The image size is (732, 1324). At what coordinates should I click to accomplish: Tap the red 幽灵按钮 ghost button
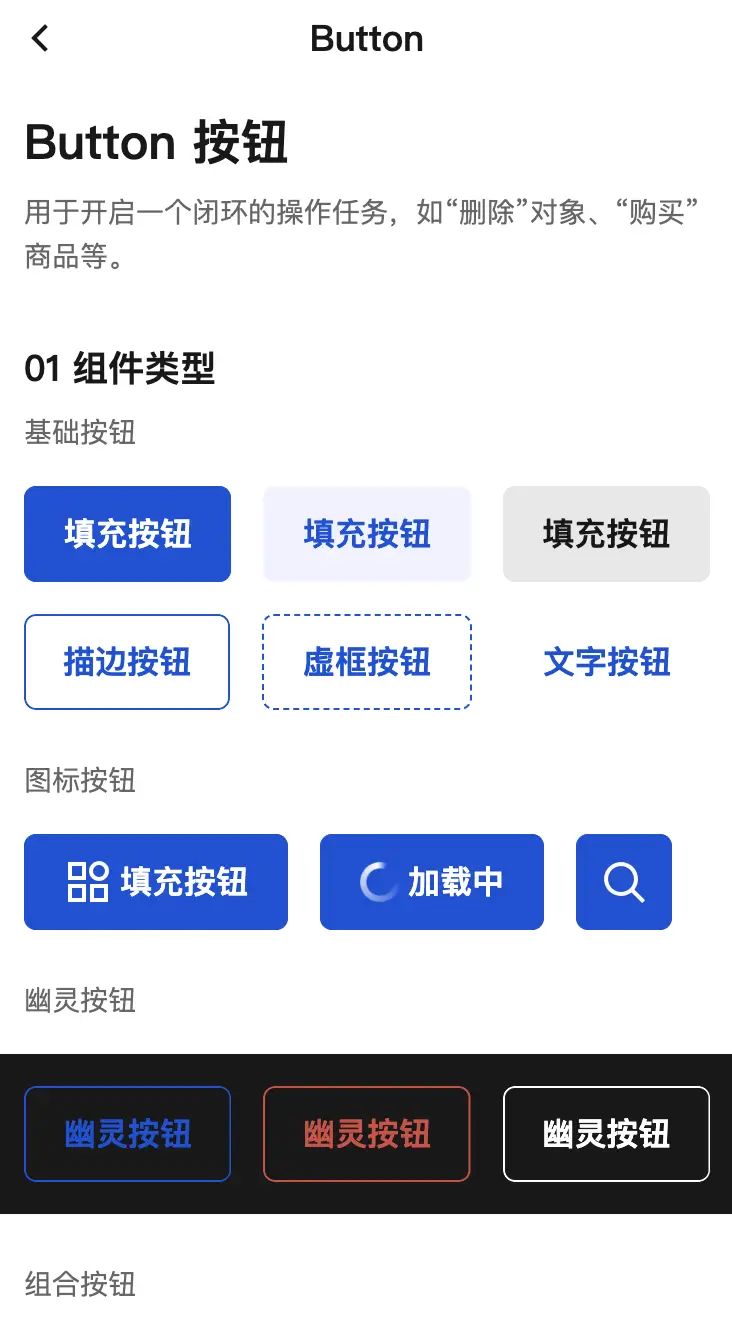tap(367, 1134)
